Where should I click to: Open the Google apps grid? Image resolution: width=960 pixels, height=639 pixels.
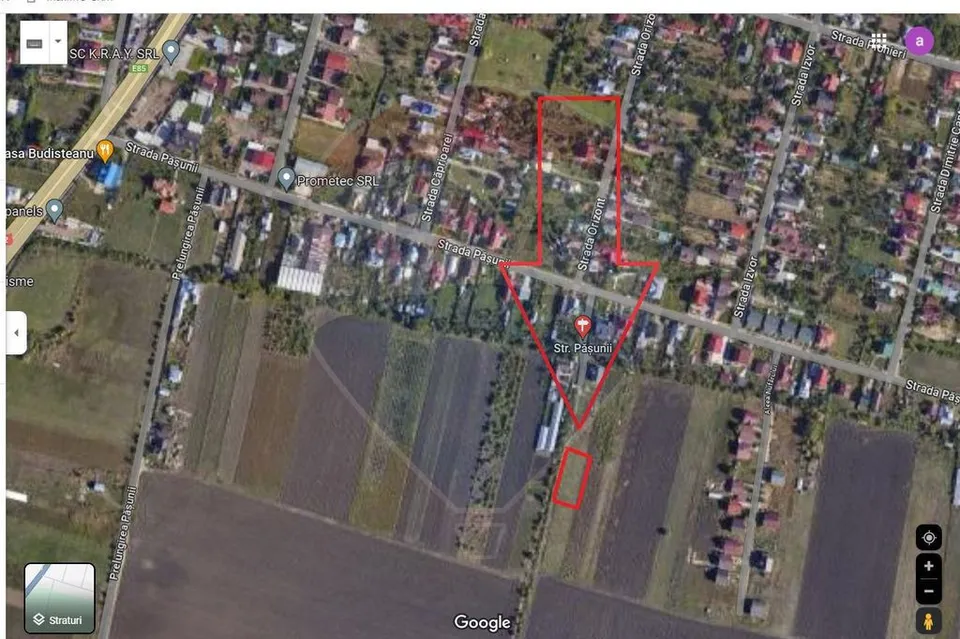click(879, 41)
